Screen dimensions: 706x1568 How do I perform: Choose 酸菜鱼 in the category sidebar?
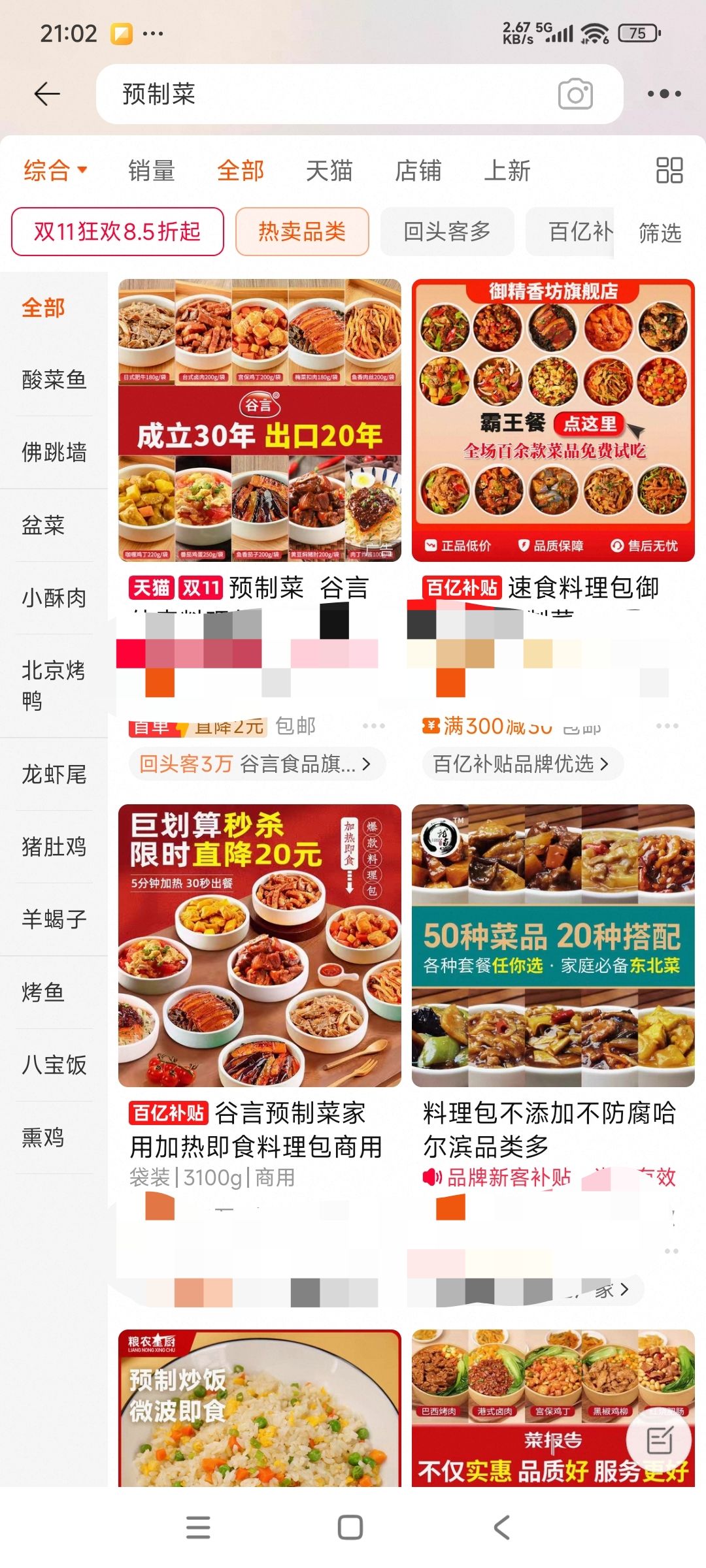coord(54,379)
